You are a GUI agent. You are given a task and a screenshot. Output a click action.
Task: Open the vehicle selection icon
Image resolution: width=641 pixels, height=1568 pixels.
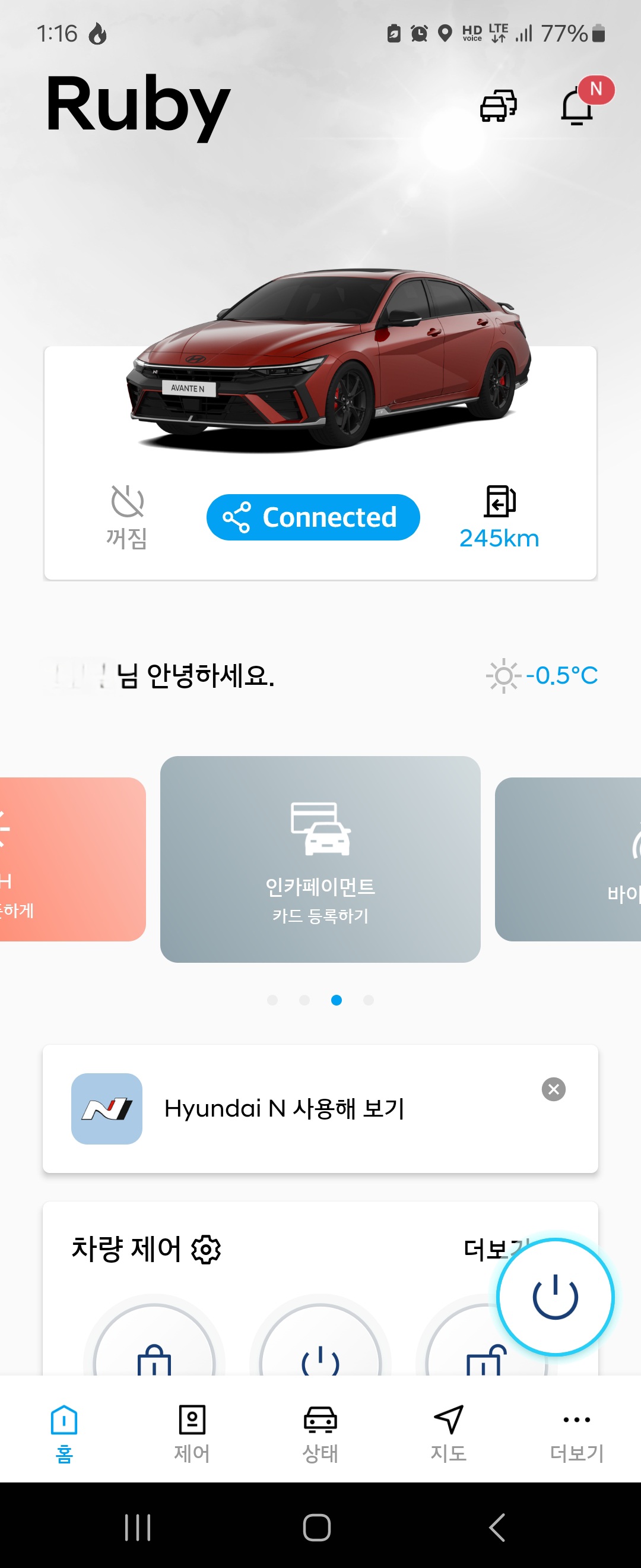[498, 106]
